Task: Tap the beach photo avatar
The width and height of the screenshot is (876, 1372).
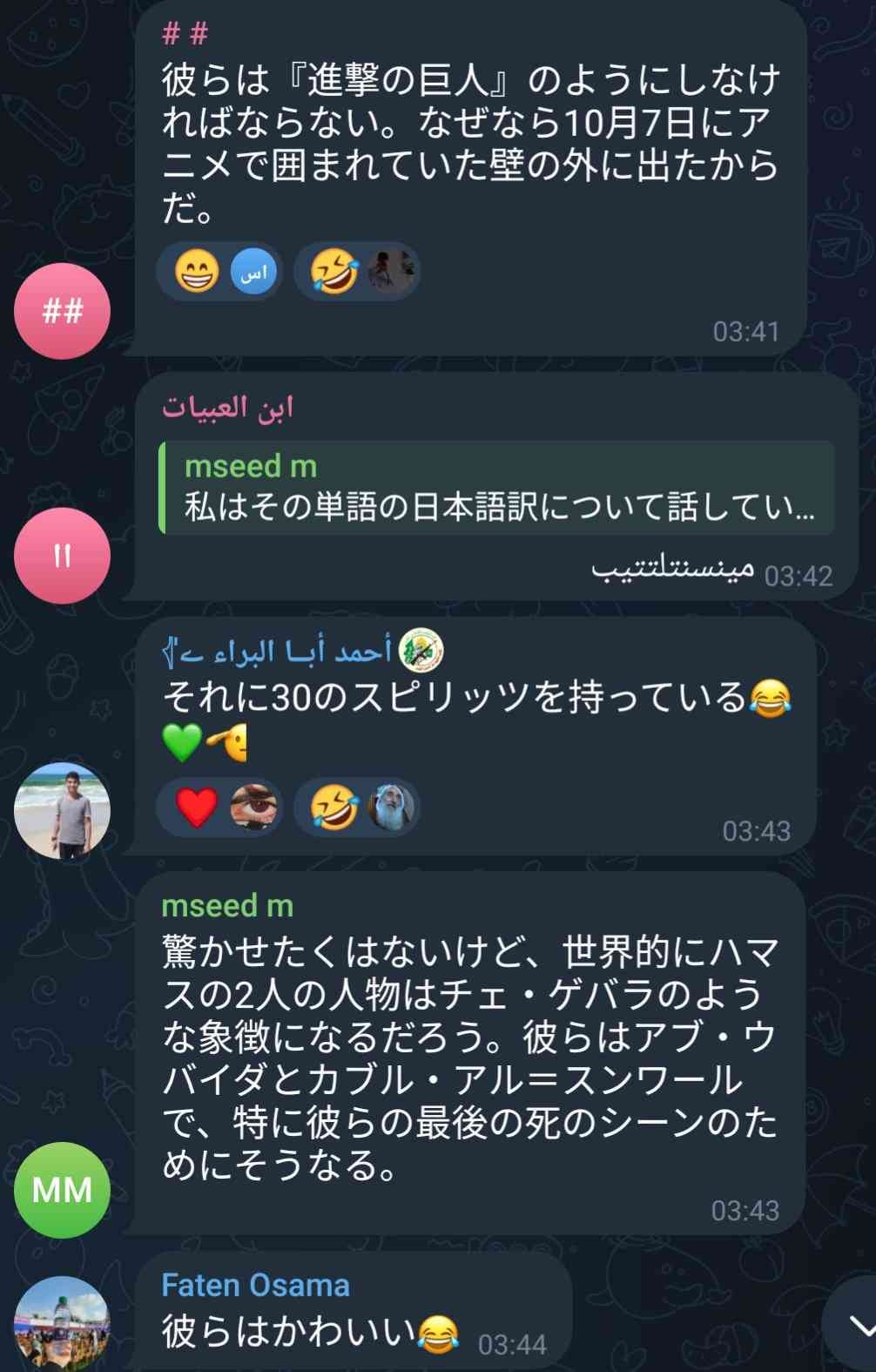Action: pos(62,811)
